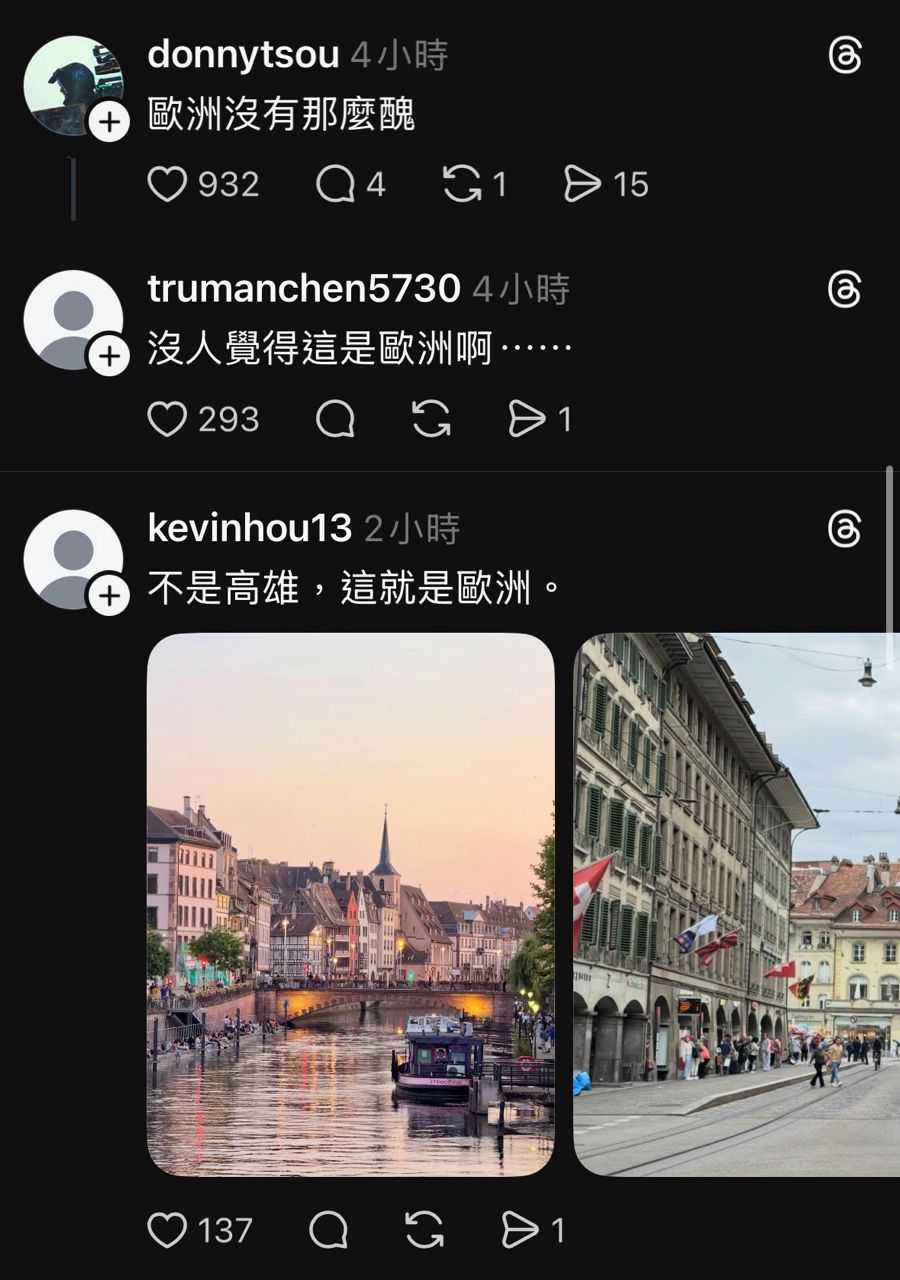Image resolution: width=900 pixels, height=1280 pixels.
Task: Follow trumanchen5730 via avatar plus badge
Action: click(x=109, y=357)
